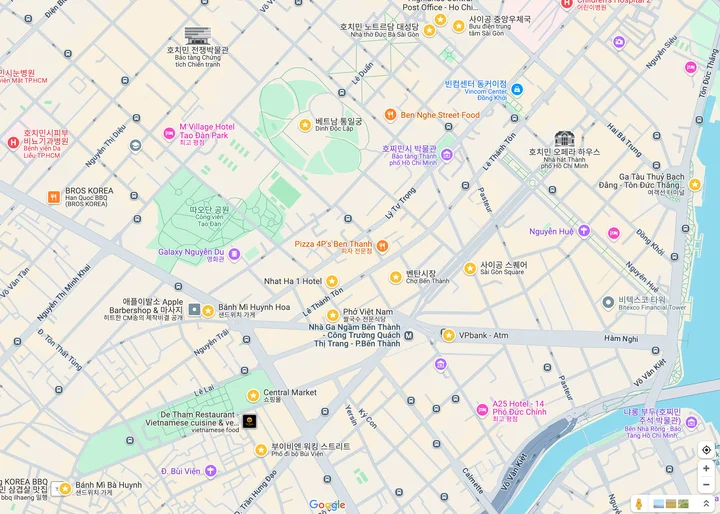Select the VPbank - Atm marker

pos(449,335)
